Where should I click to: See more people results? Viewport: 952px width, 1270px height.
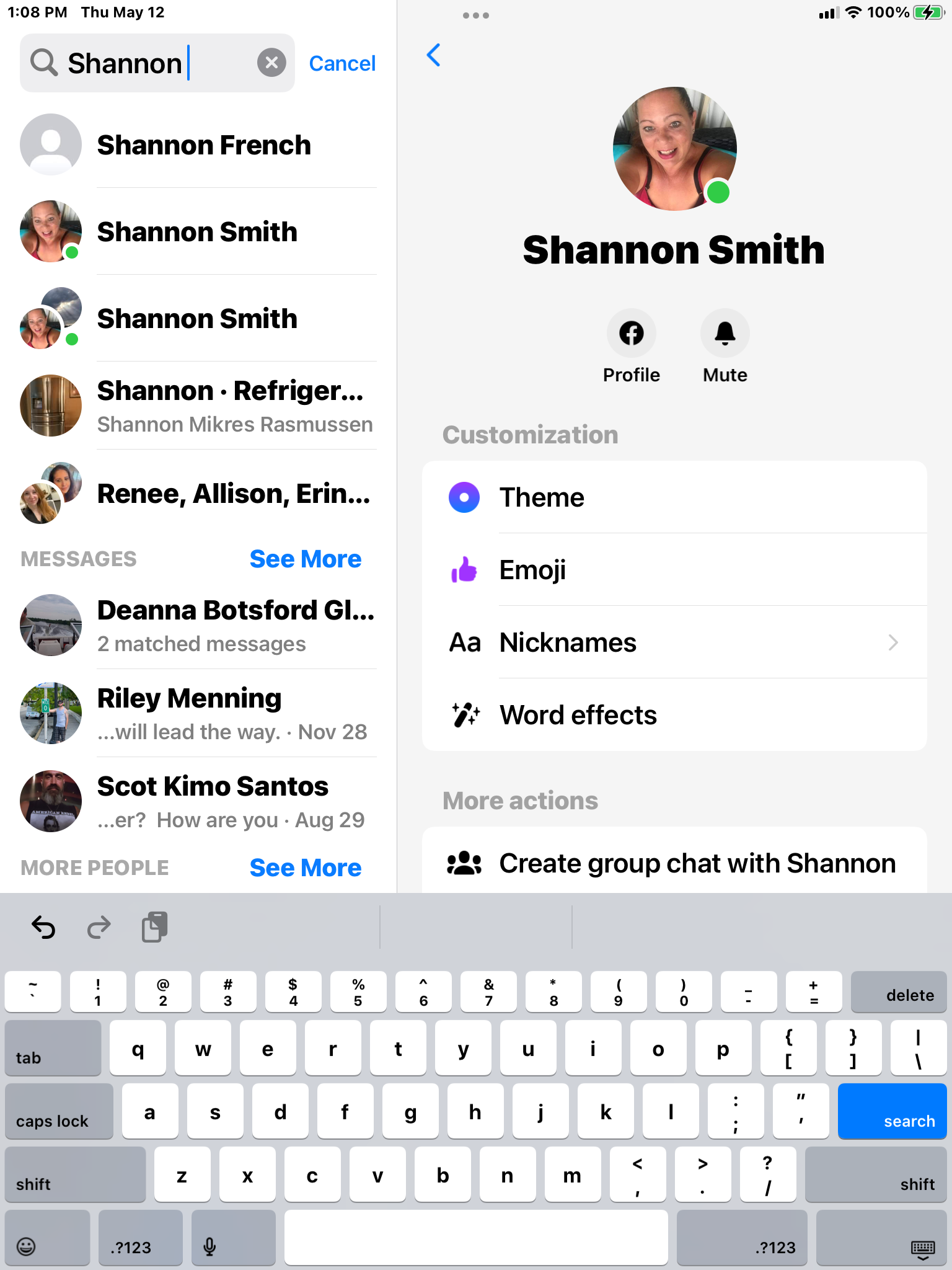point(305,868)
